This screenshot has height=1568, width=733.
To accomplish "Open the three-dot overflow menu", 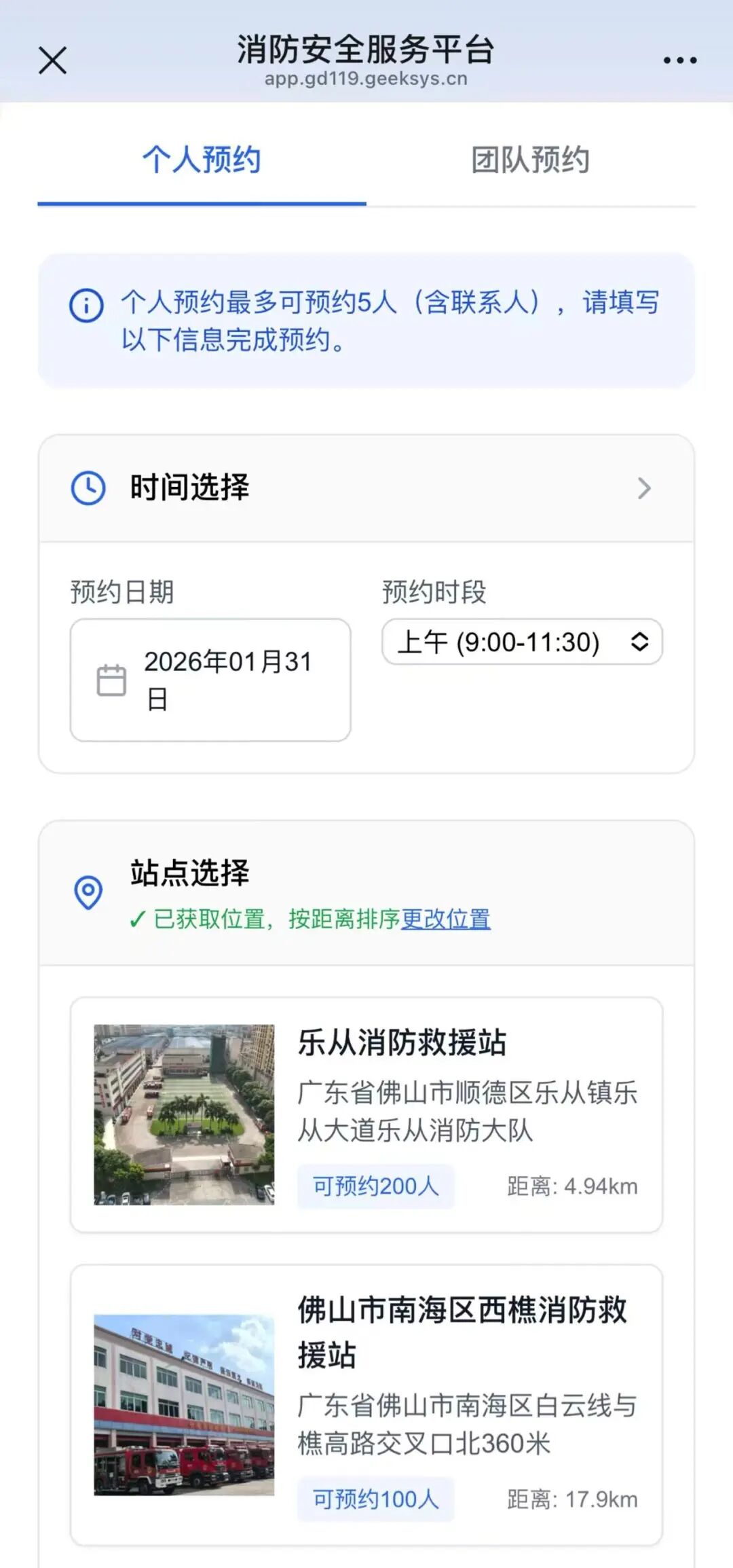I will pos(679,60).
